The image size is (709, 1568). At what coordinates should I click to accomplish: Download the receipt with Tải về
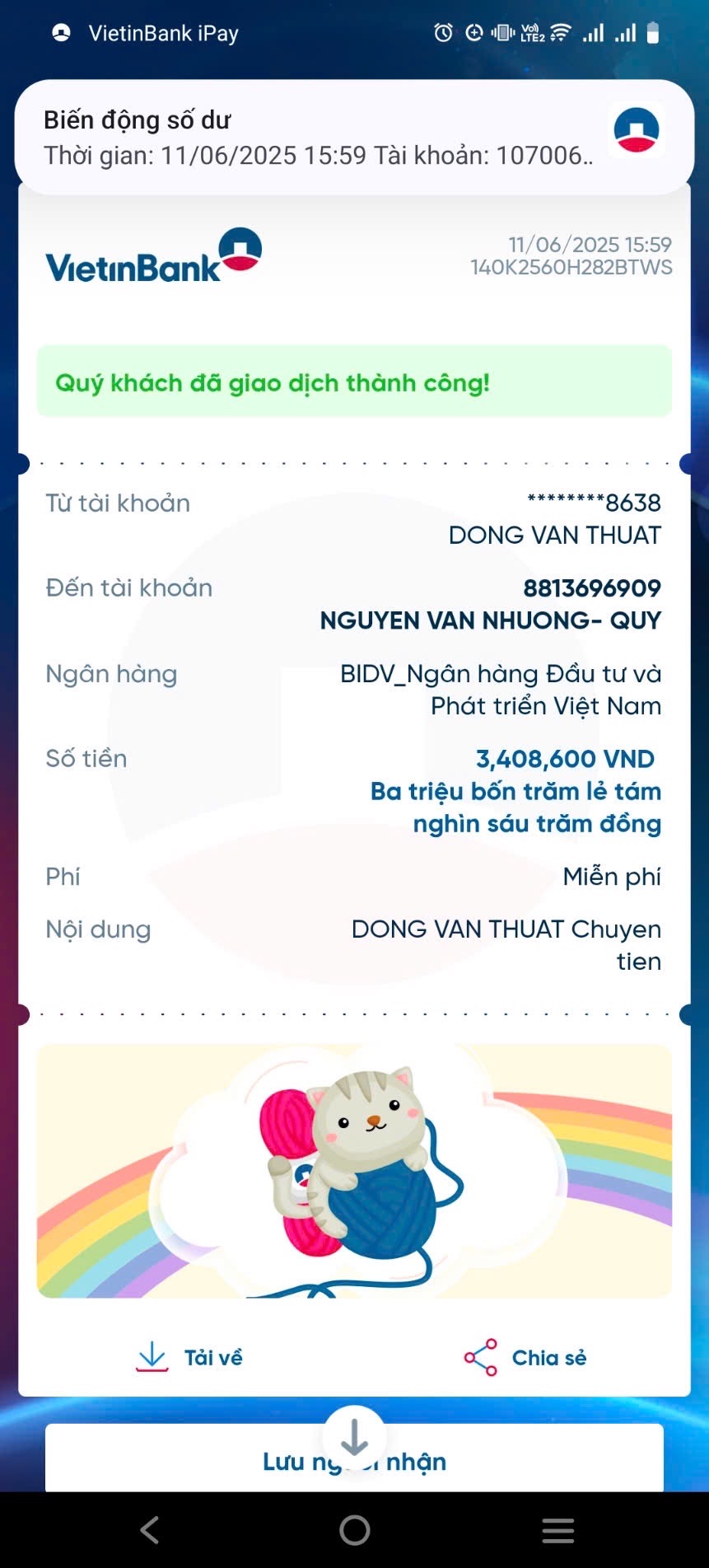[190, 1357]
